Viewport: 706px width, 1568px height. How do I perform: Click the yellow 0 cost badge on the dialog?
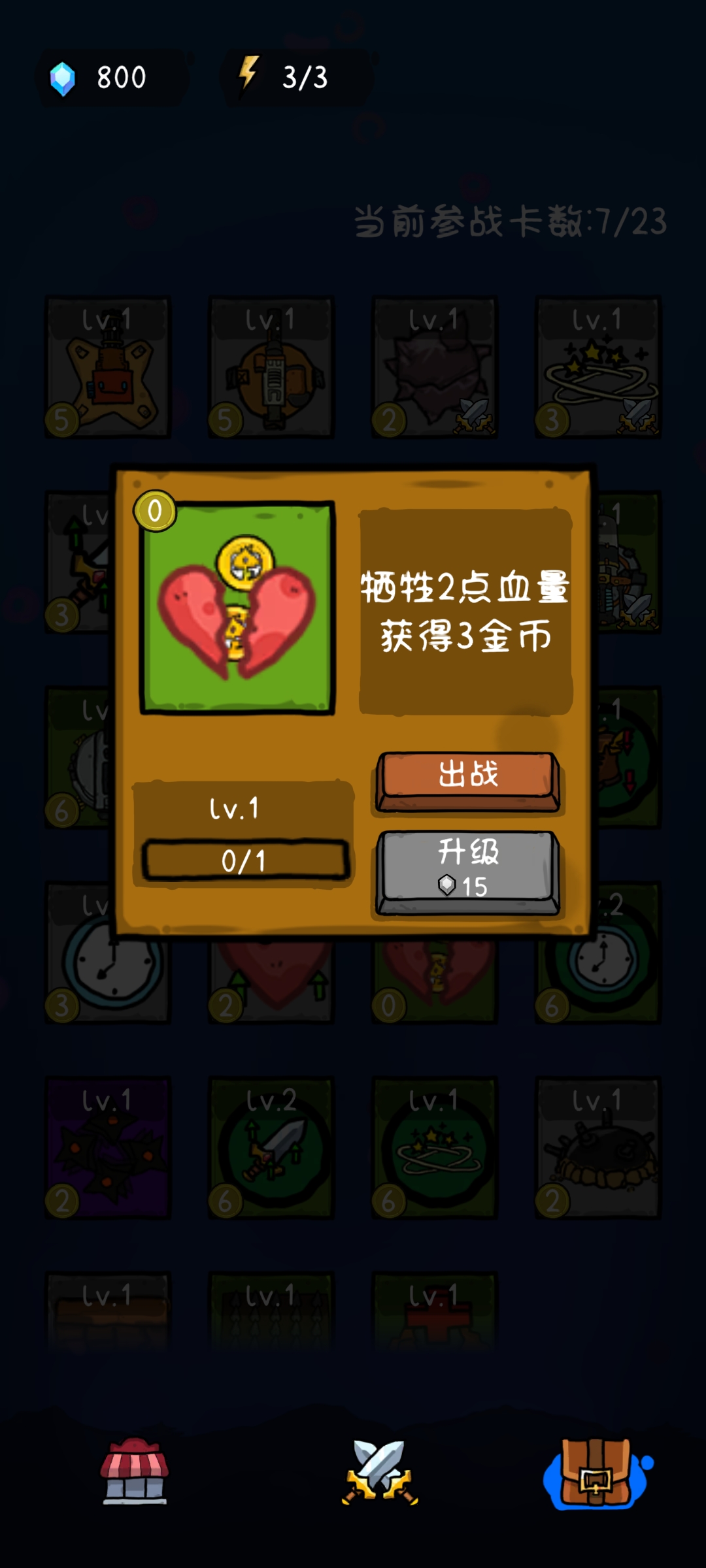coord(155,513)
